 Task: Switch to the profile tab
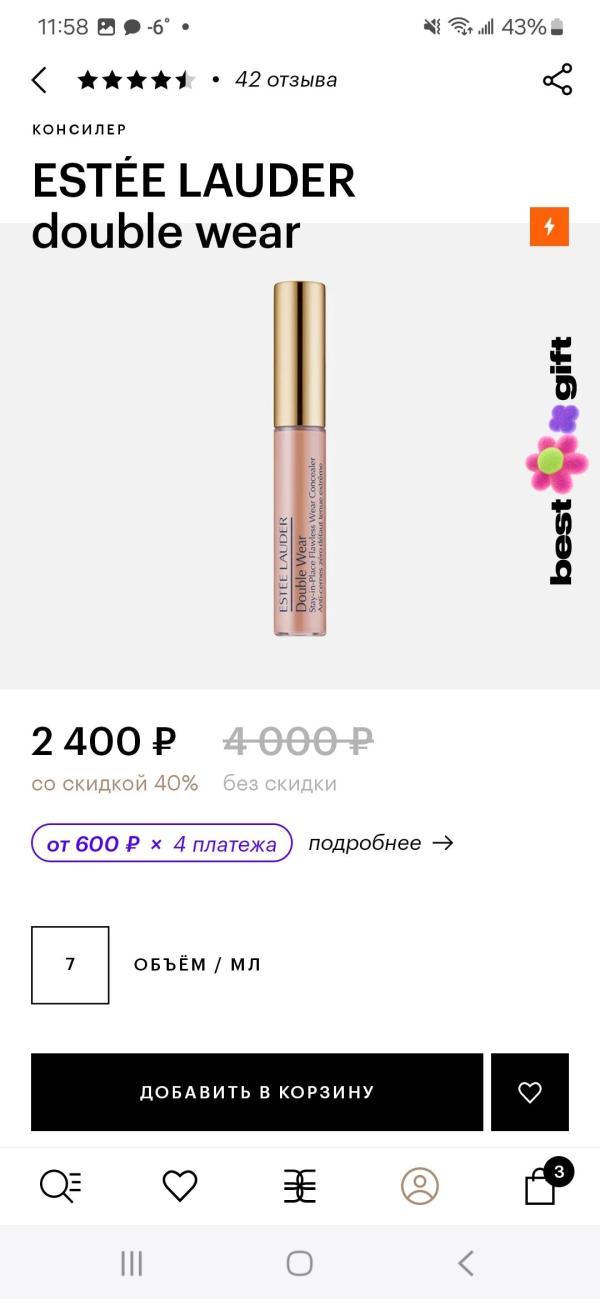(420, 1186)
